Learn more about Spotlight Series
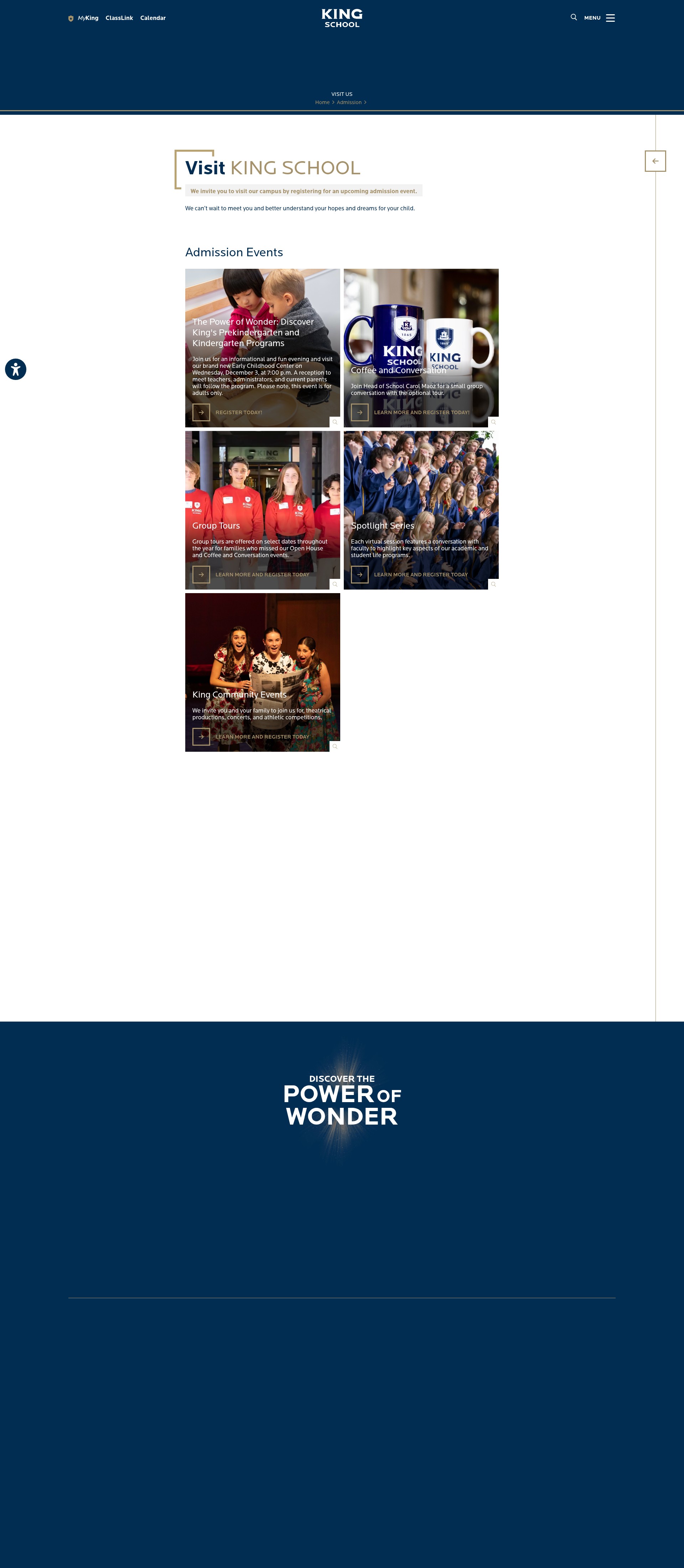 pyautogui.click(x=410, y=575)
